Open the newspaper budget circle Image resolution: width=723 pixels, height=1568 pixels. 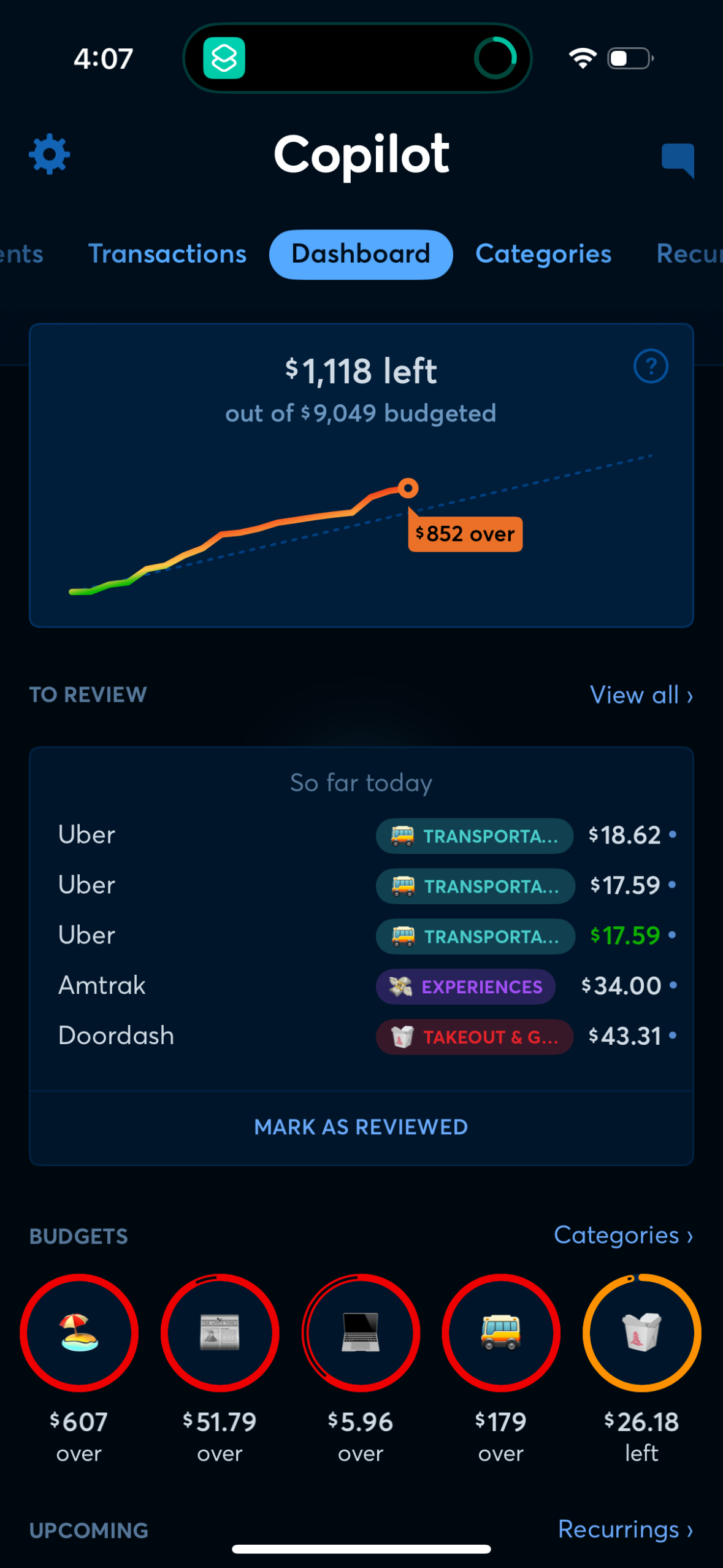(220, 1332)
